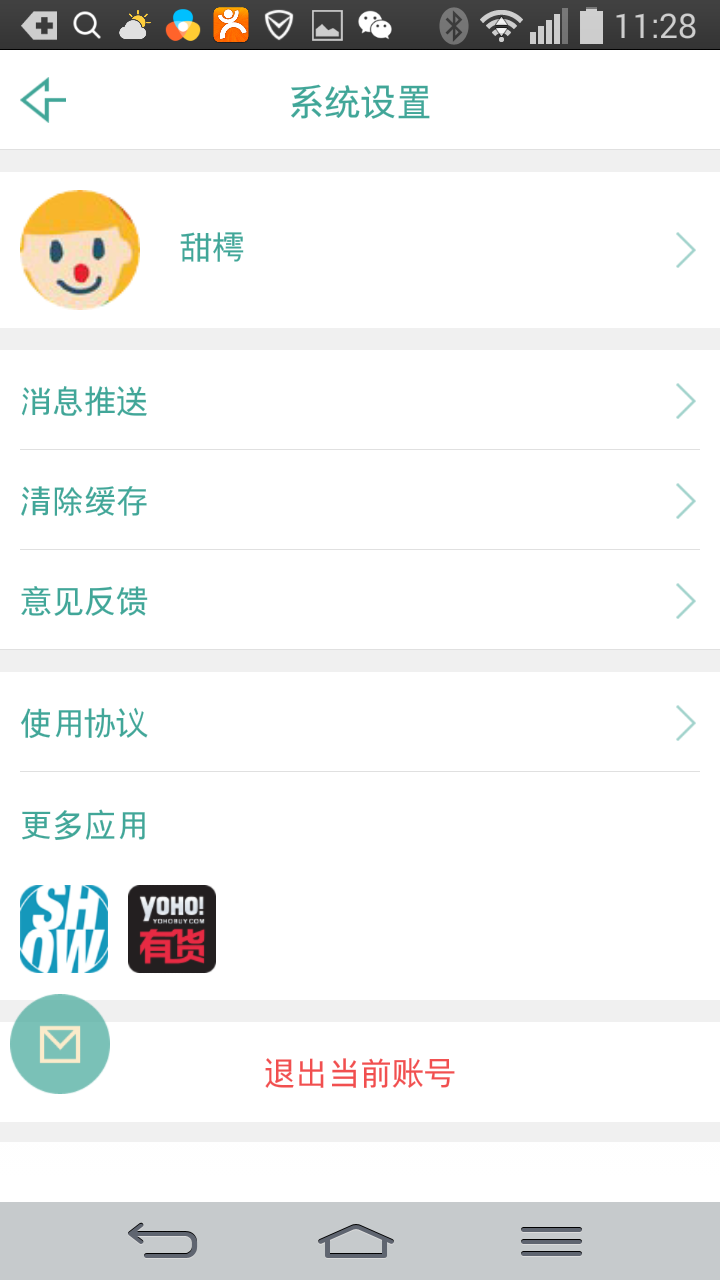View the 使用协议 agreement
Image resolution: width=720 pixels, height=1280 pixels.
click(360, 722)
